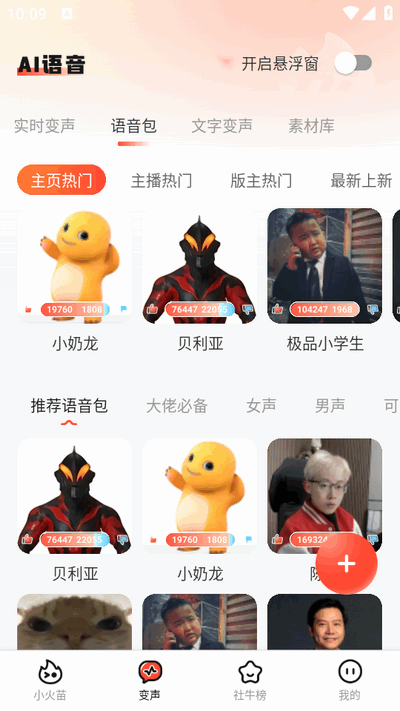Image resolution: width=400 pixels, height=711 pixels.
Task: Open 极品小学生 voice pack in hot list
Action: coord(325,266)
